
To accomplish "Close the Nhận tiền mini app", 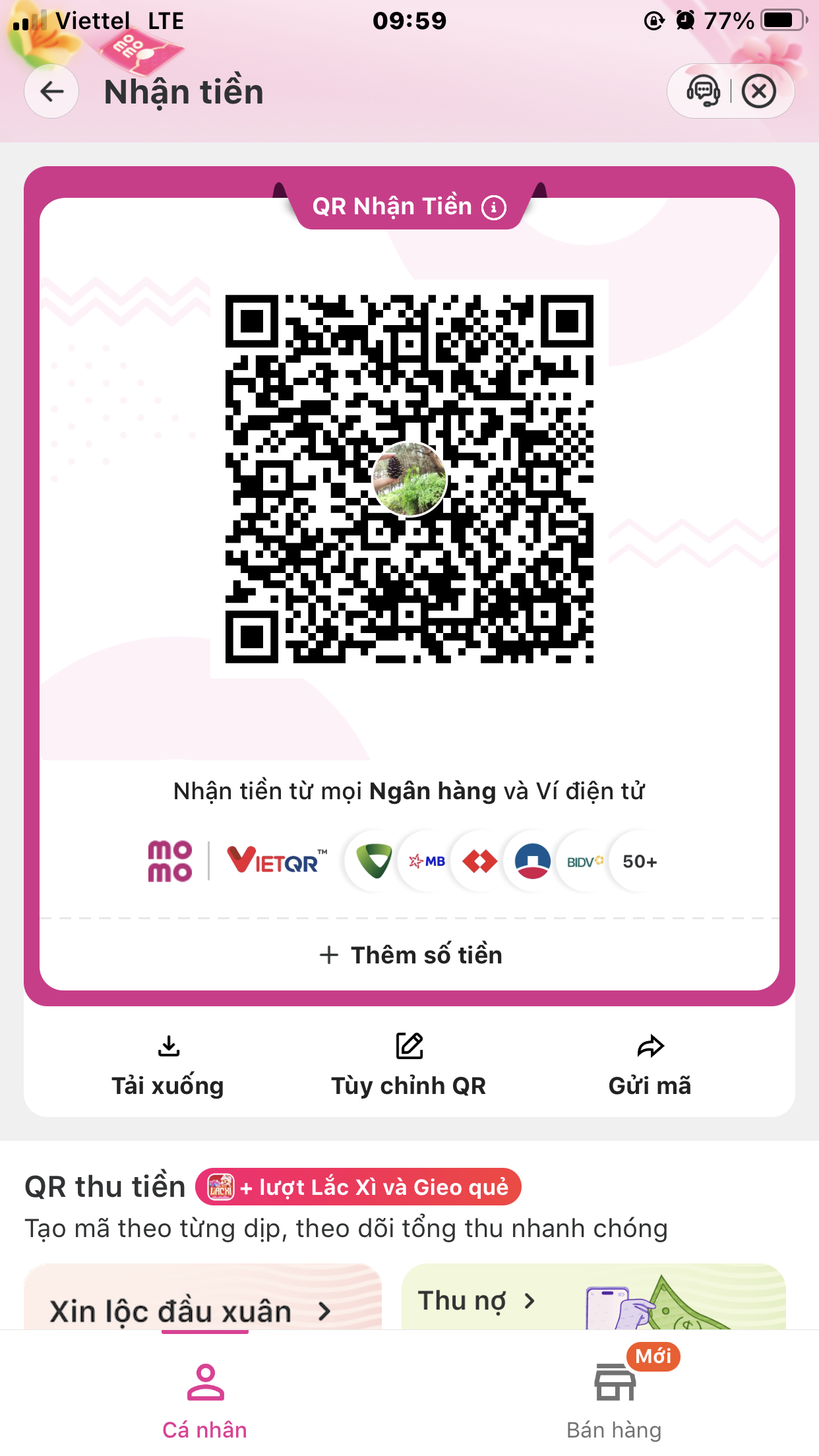I will (759, 92).
